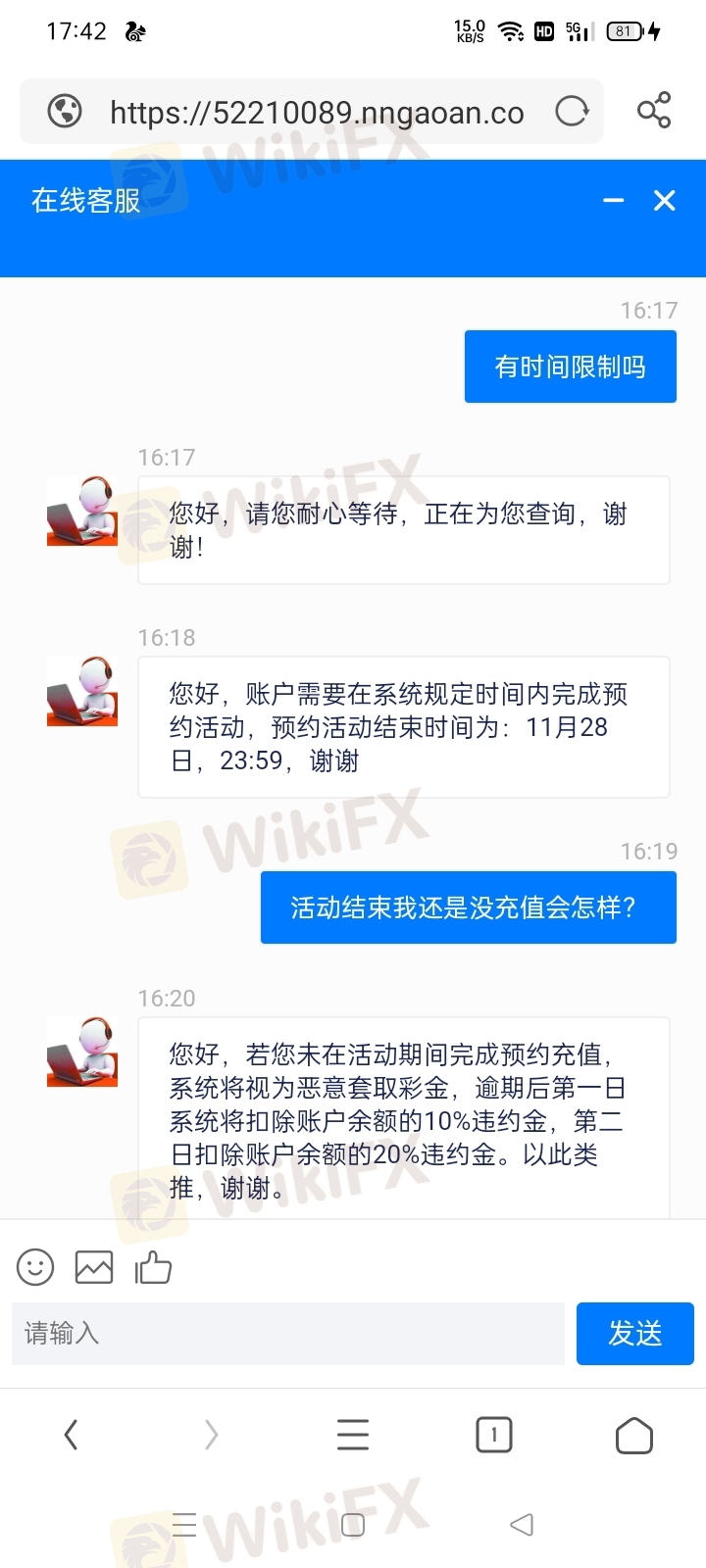
Task: View open browser tabs
Action: pos(494,1436)
